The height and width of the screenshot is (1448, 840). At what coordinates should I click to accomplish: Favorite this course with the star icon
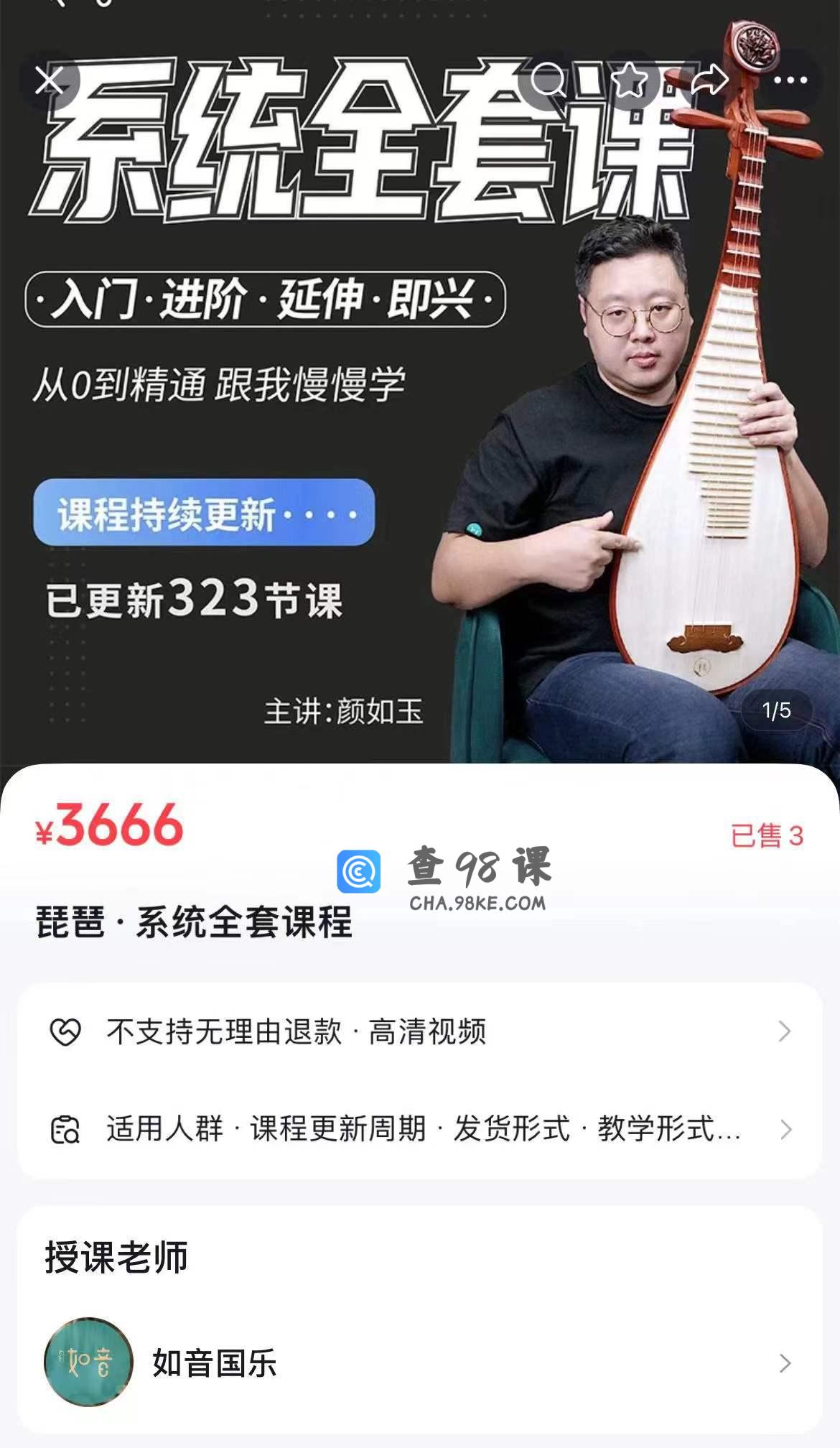(630, 80)
